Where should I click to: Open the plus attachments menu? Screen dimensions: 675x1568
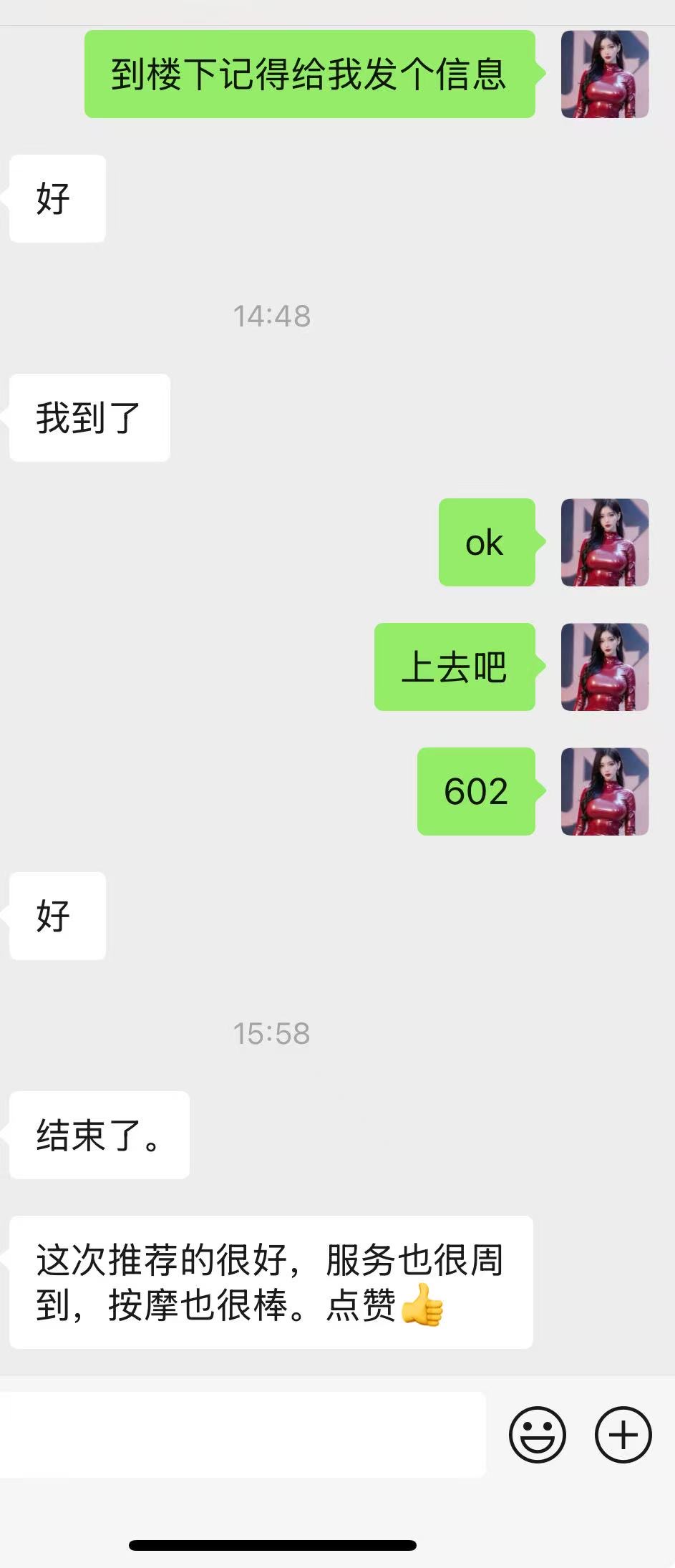click(x=623, y=1434)
